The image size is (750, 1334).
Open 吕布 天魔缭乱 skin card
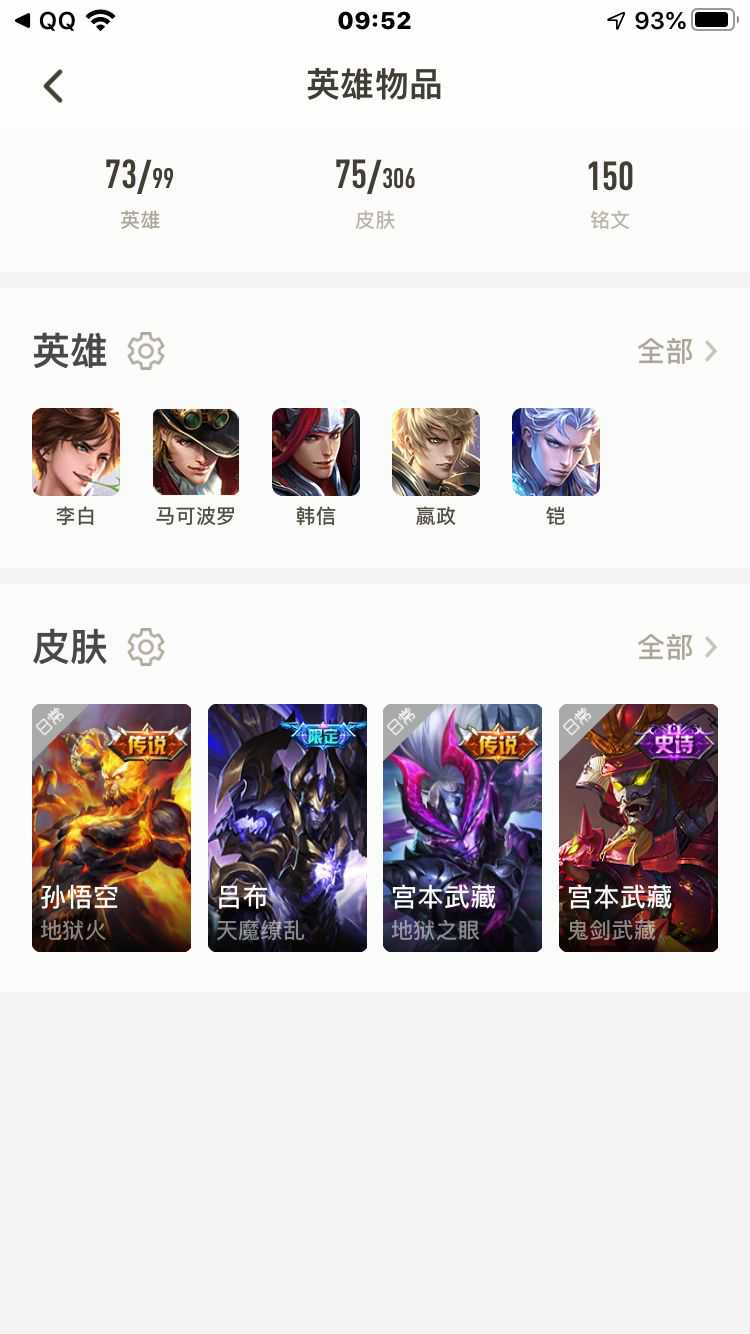point(287,828)
